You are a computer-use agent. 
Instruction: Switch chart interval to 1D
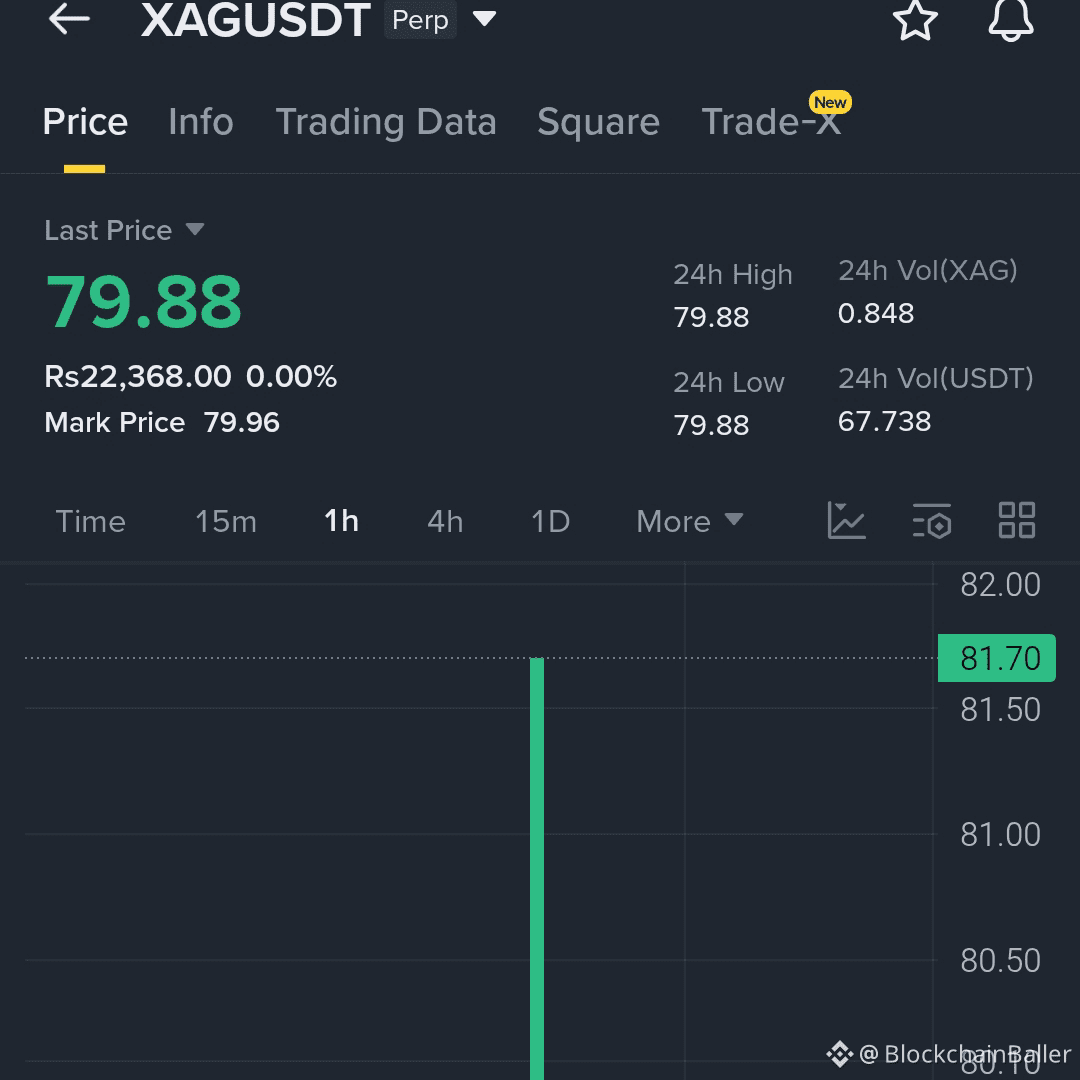pos(550,521)
